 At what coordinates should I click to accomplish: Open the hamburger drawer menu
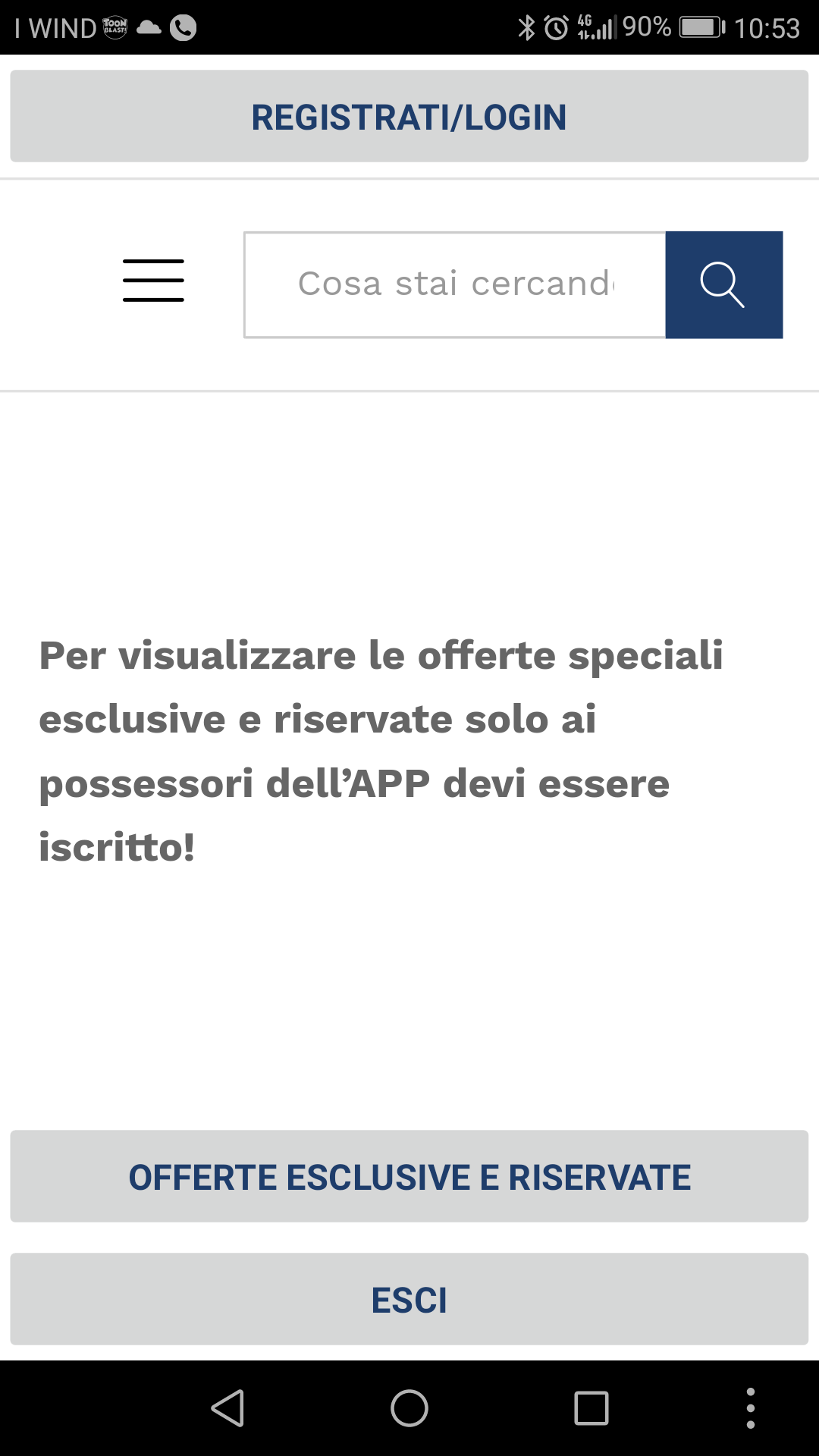[153, 281]
